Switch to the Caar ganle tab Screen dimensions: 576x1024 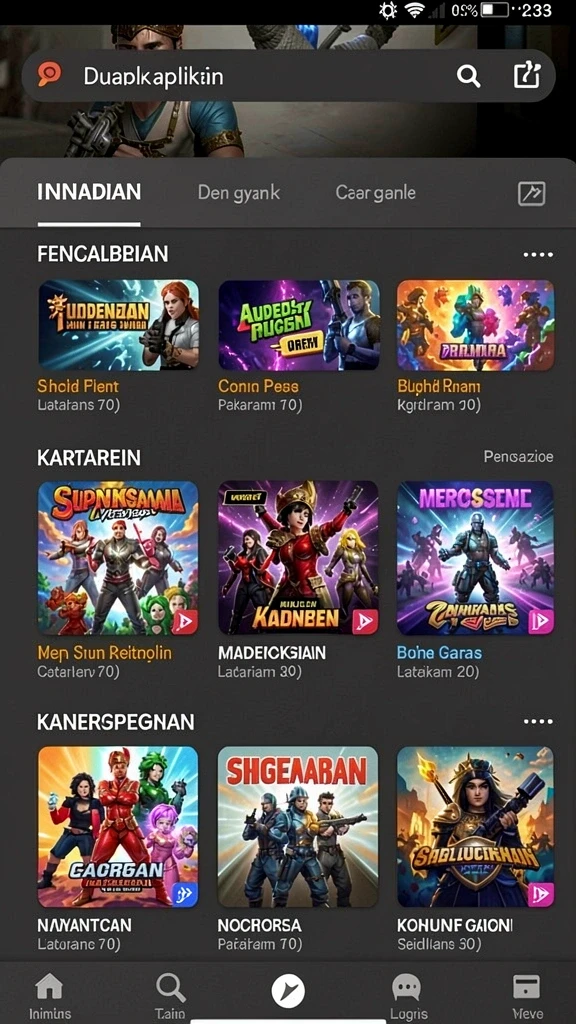click(376, 193)
